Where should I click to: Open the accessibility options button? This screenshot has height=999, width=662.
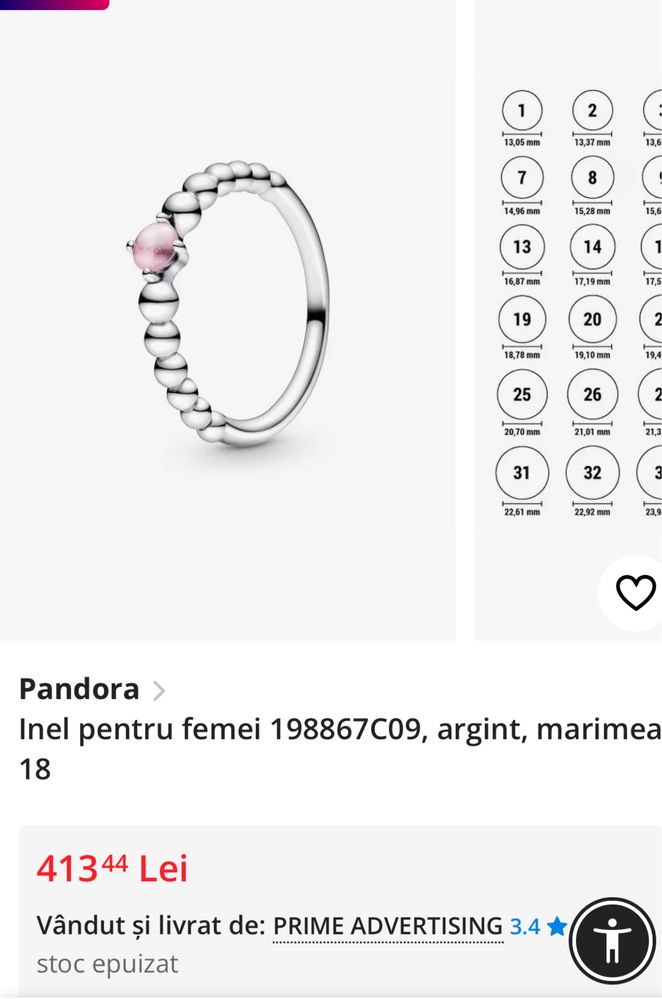coord(612,941)
